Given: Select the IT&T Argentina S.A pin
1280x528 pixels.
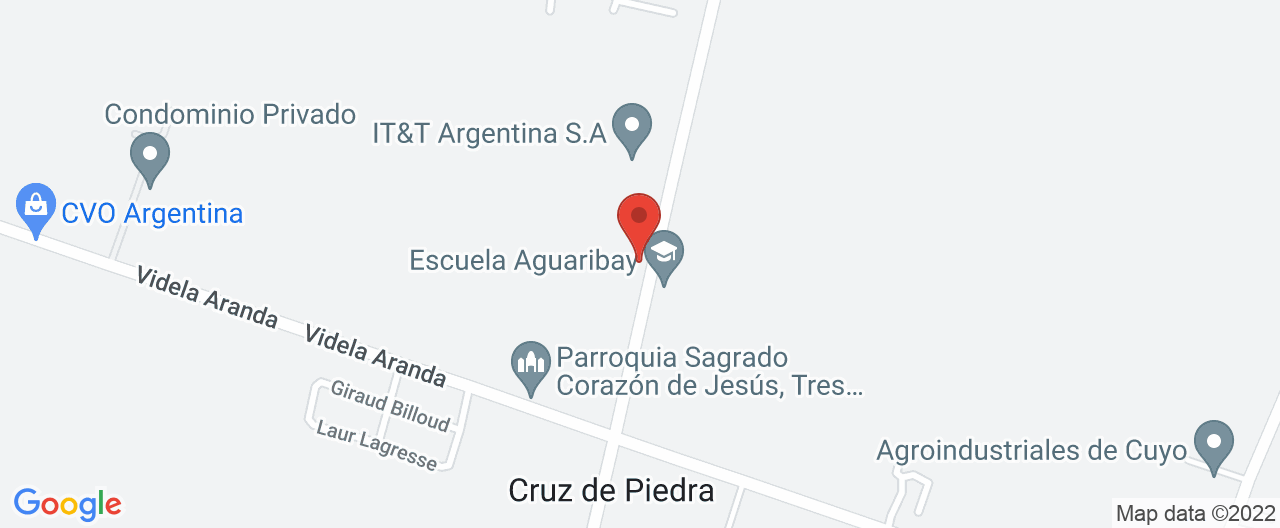Looking at the screenshot, I should [631, 129].
